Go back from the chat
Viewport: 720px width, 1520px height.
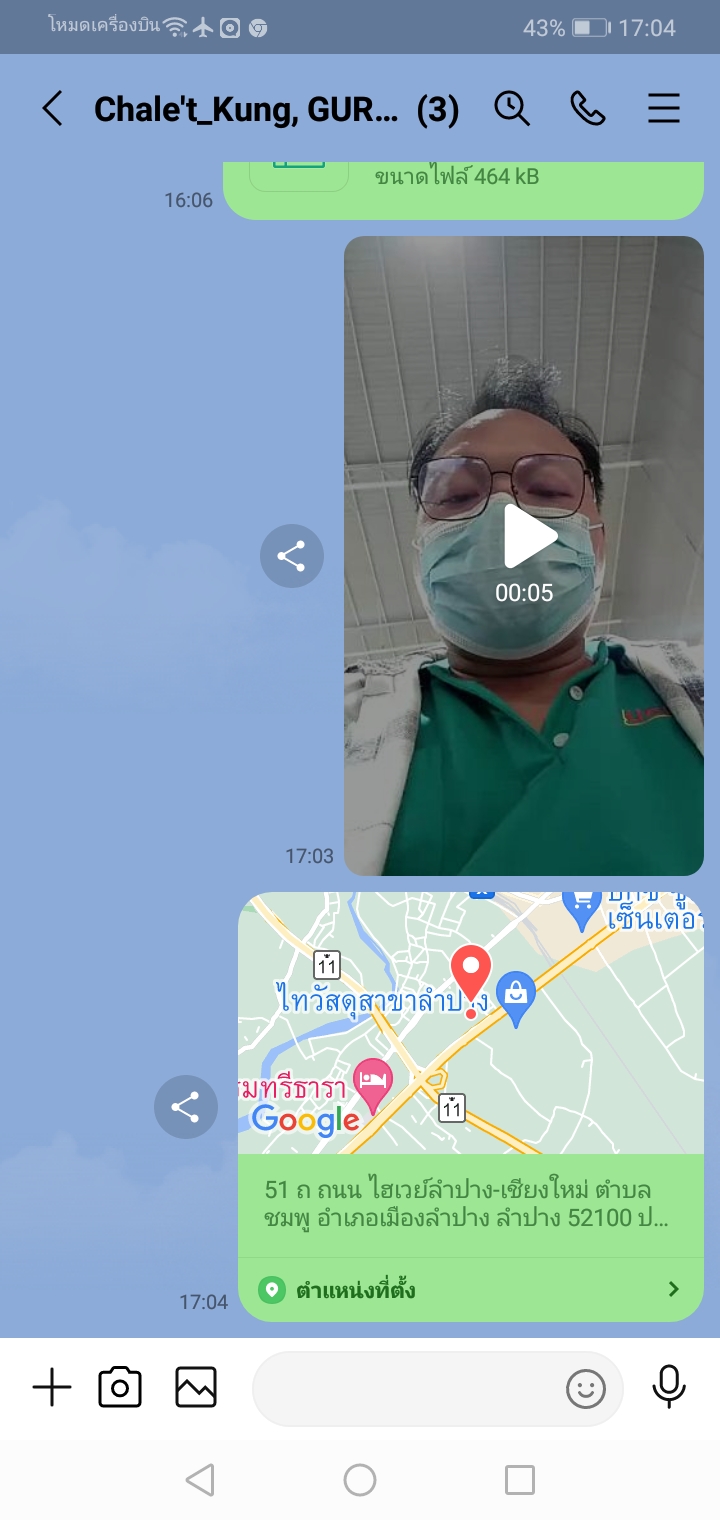click(52, 108)
